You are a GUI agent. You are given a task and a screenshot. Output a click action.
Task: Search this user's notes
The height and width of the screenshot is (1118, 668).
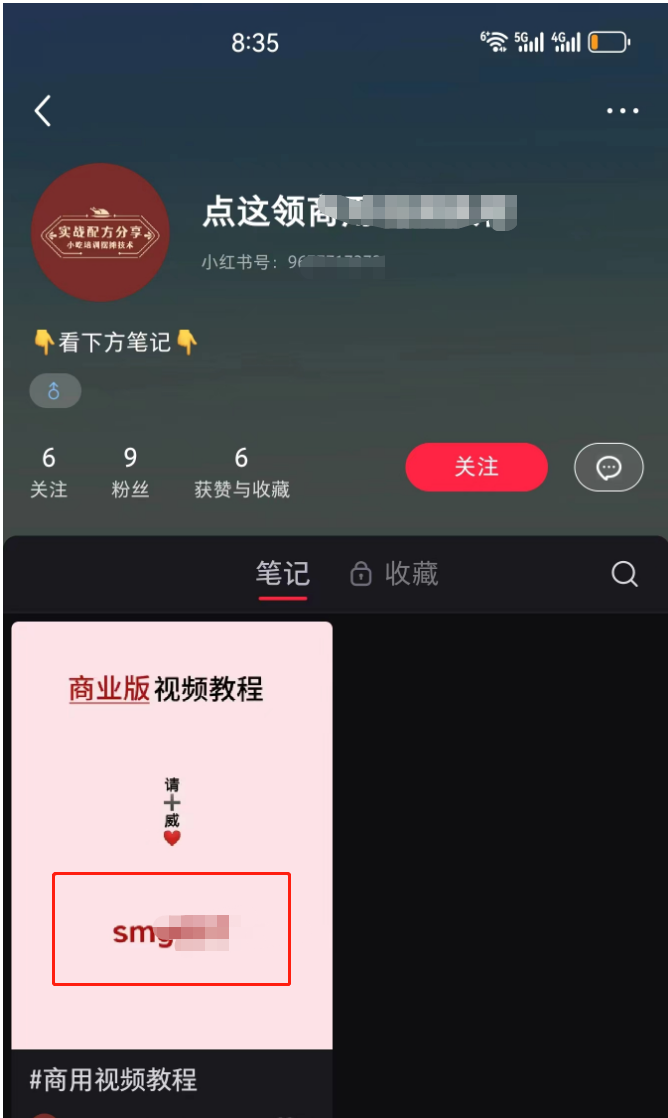coord(624,574)
